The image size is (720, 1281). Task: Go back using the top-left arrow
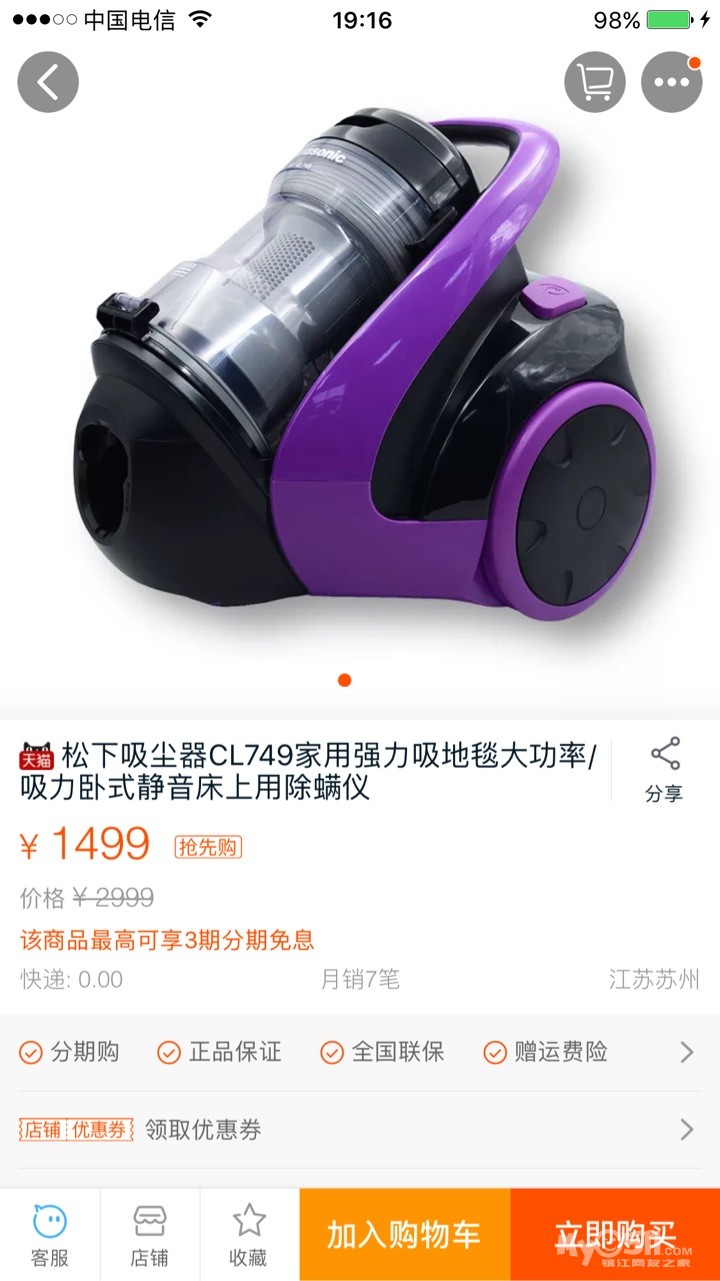[48, 82]
